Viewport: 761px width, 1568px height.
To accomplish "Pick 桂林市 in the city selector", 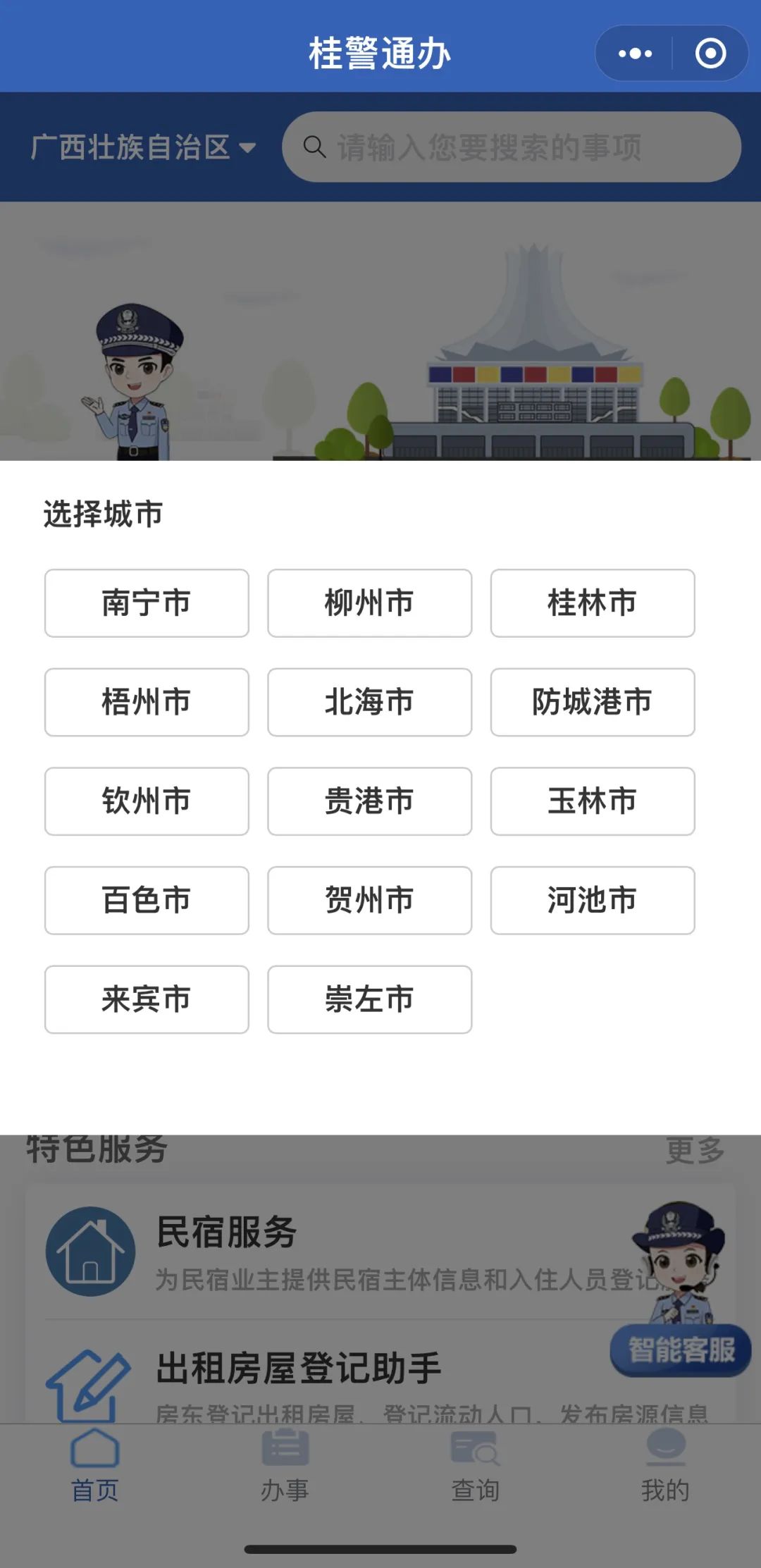I will (592, 603).
